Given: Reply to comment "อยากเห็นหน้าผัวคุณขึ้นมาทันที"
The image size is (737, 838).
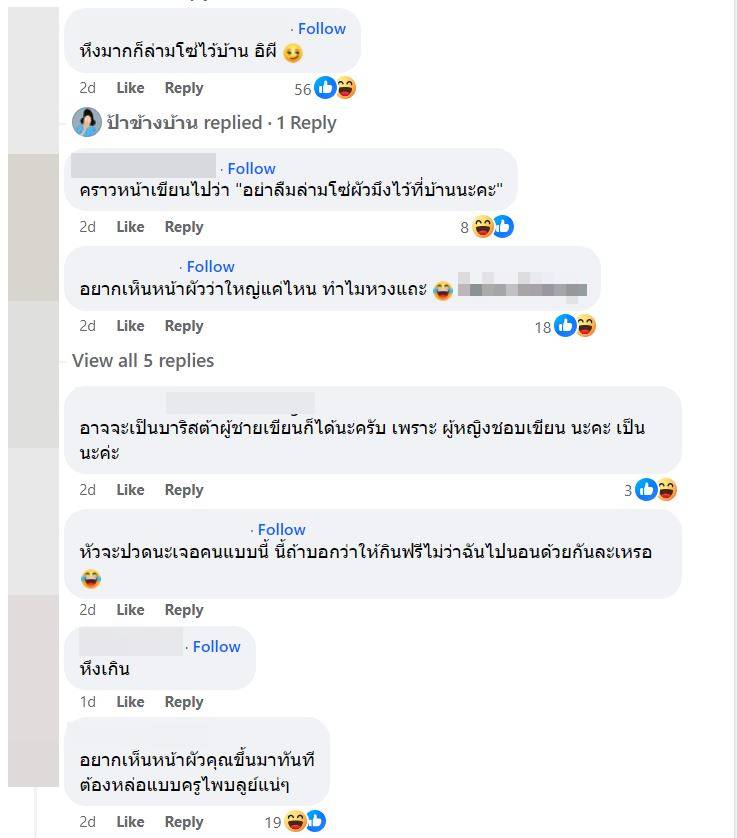Looking at the screenshot, I should tap(184, 822).
